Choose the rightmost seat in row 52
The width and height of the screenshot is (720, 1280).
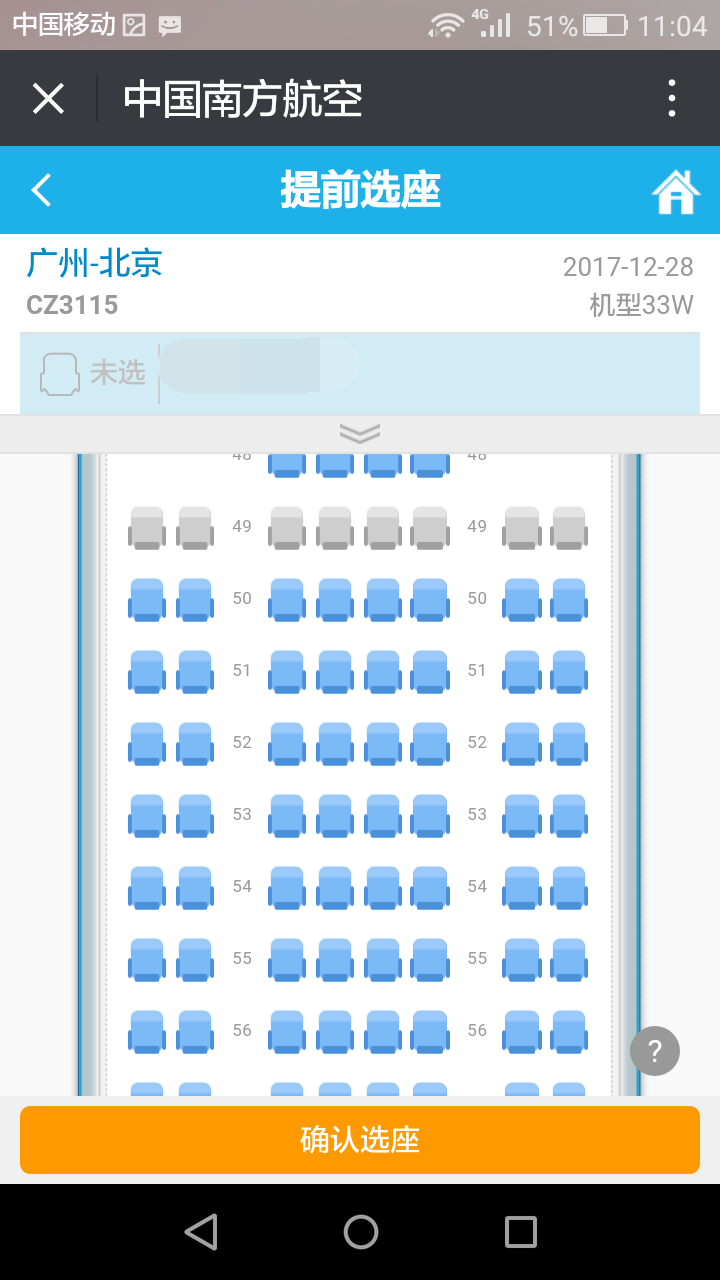click(x=569, y=743)
